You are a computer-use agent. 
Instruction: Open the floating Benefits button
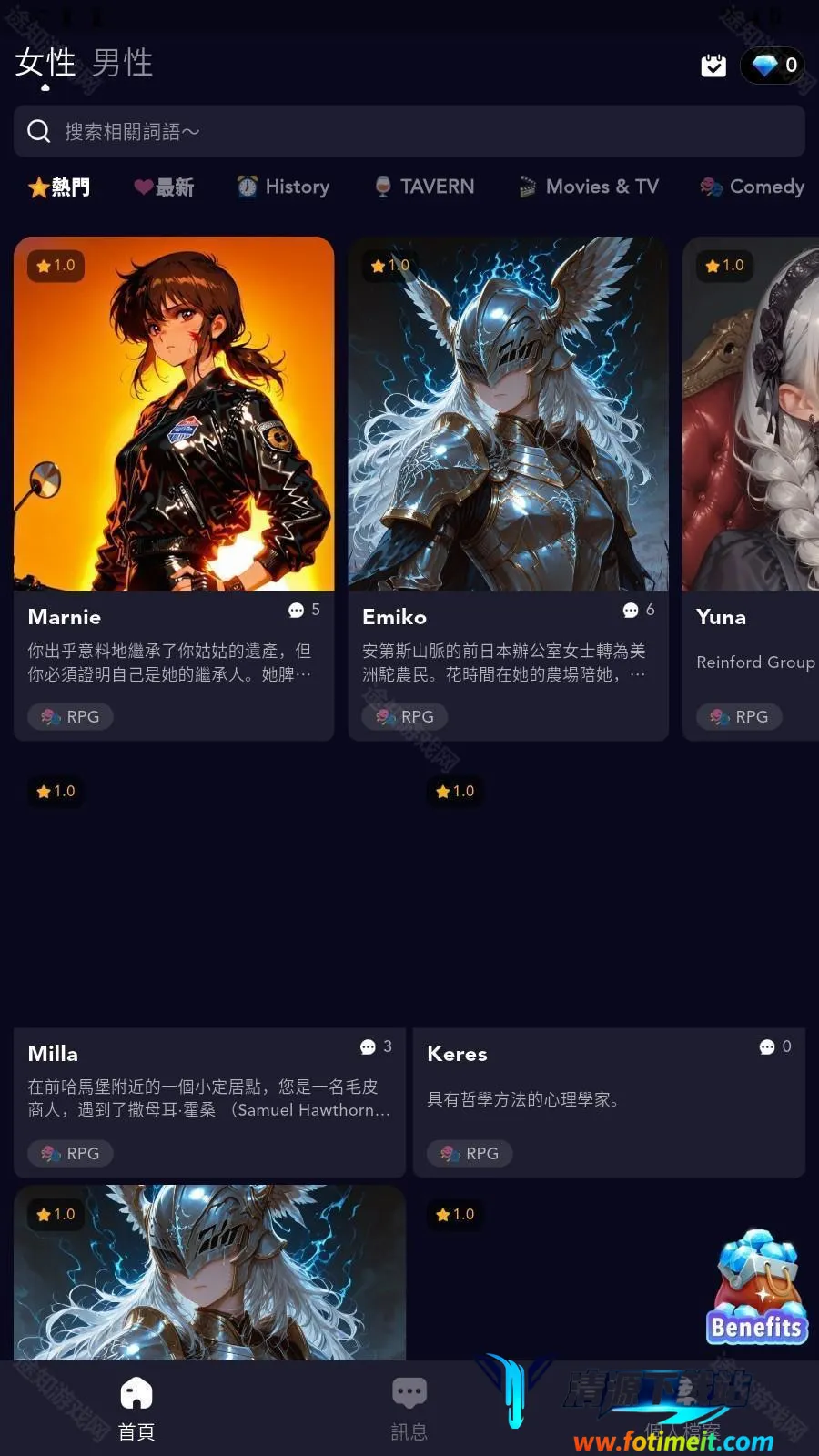click(x=758, y=1288)
